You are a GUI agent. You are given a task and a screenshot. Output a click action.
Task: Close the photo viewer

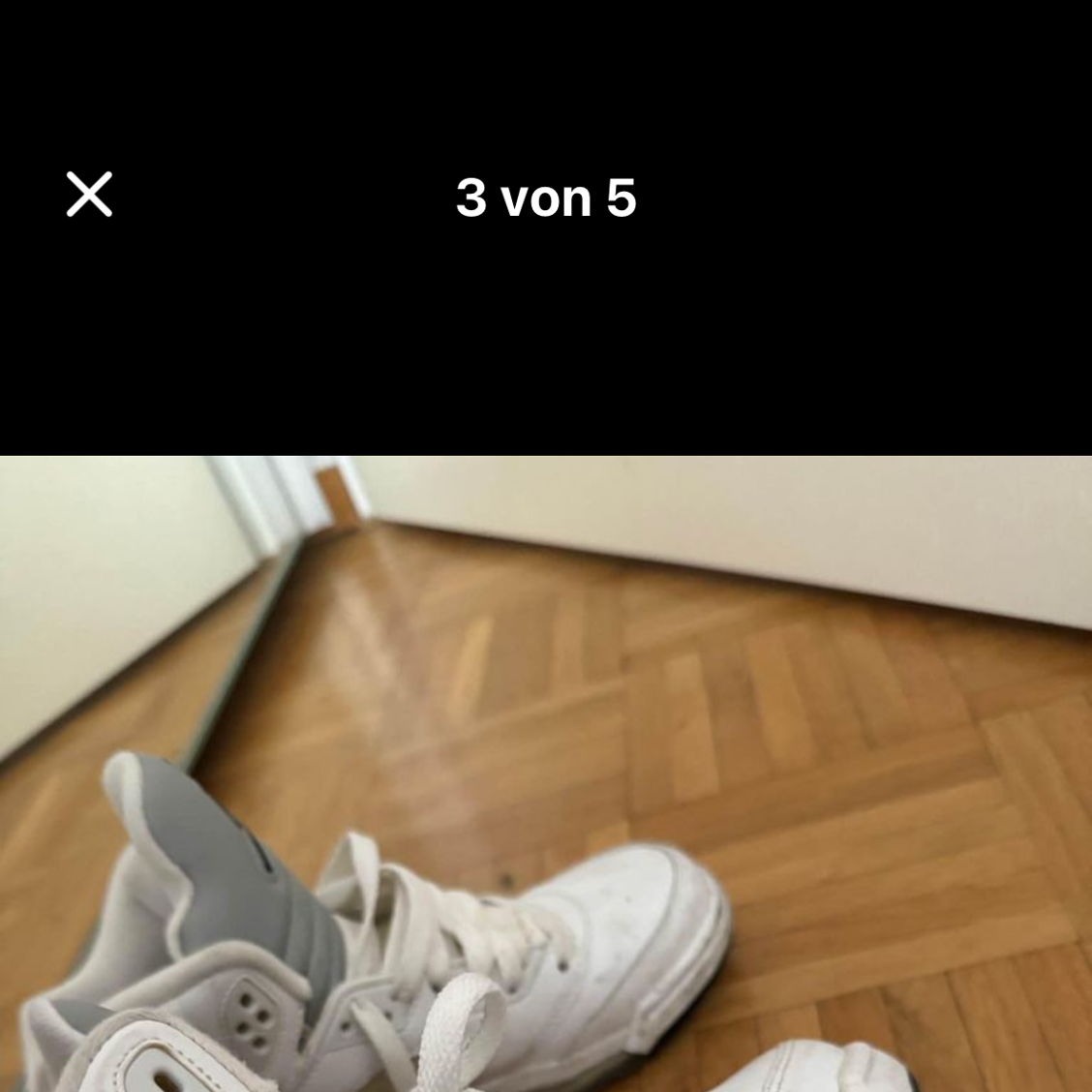pyautogui.click(x=89, y=195)
